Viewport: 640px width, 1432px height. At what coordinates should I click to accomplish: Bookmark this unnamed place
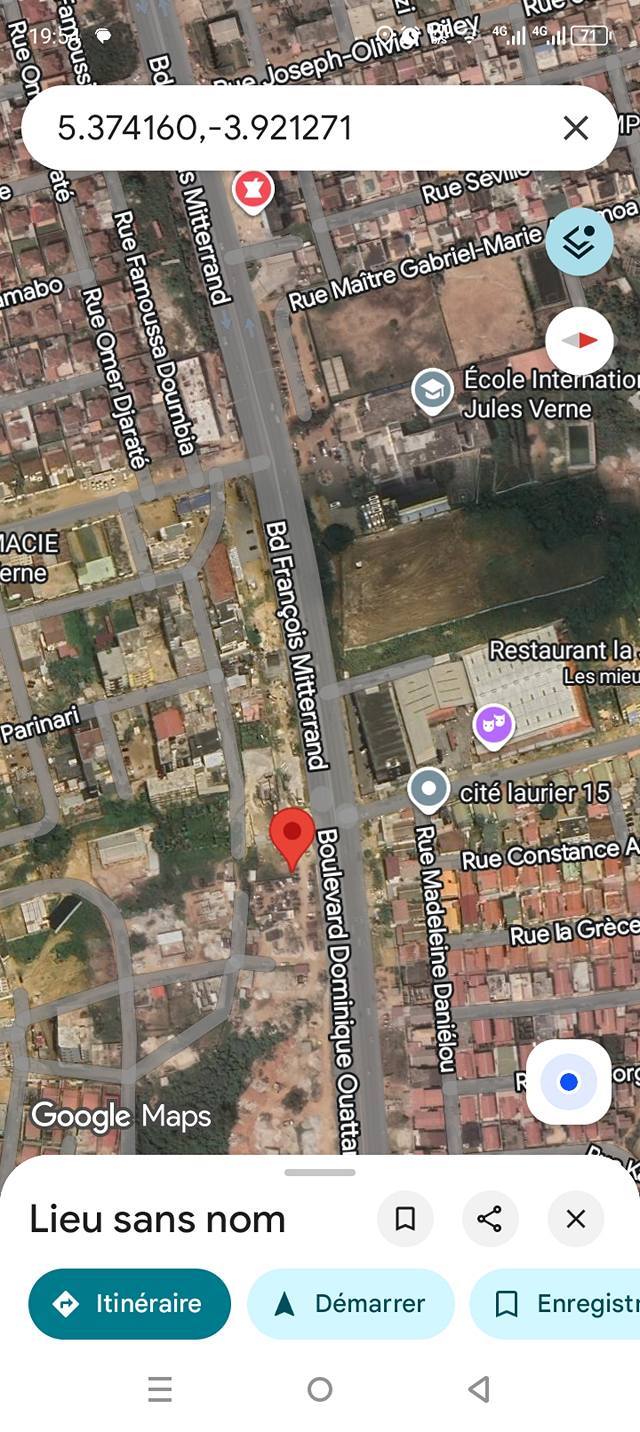click(405, 1219)
